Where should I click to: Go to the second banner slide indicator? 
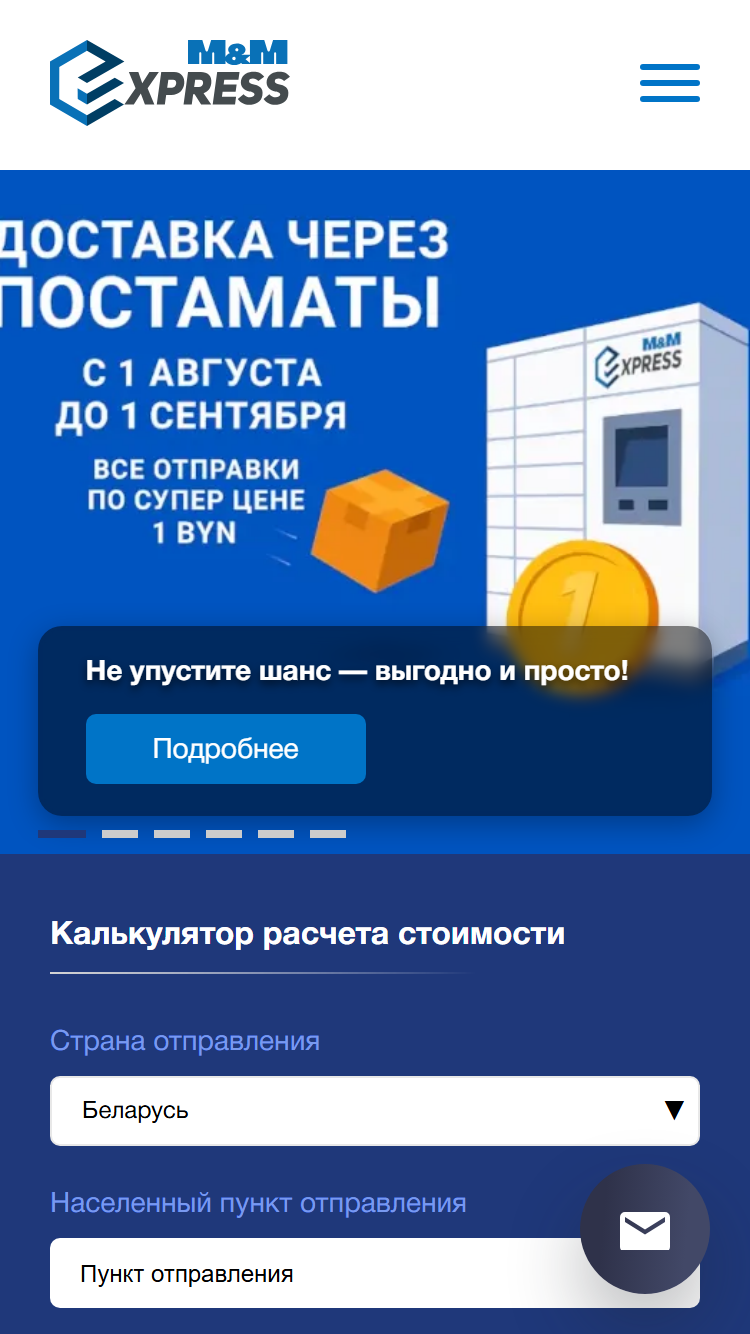point(120,834)
